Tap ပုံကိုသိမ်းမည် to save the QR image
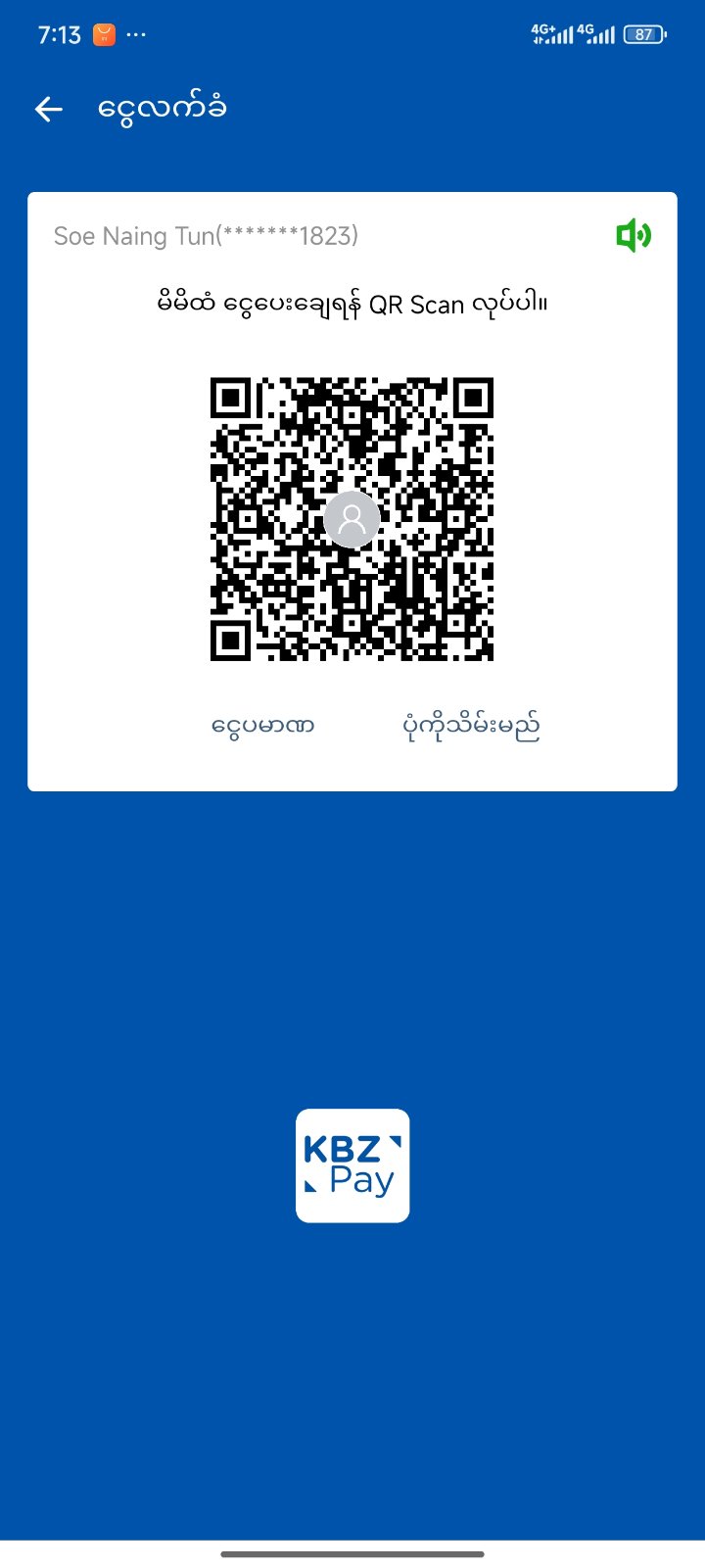This screenshot has height=1568, width=705. 471,727
